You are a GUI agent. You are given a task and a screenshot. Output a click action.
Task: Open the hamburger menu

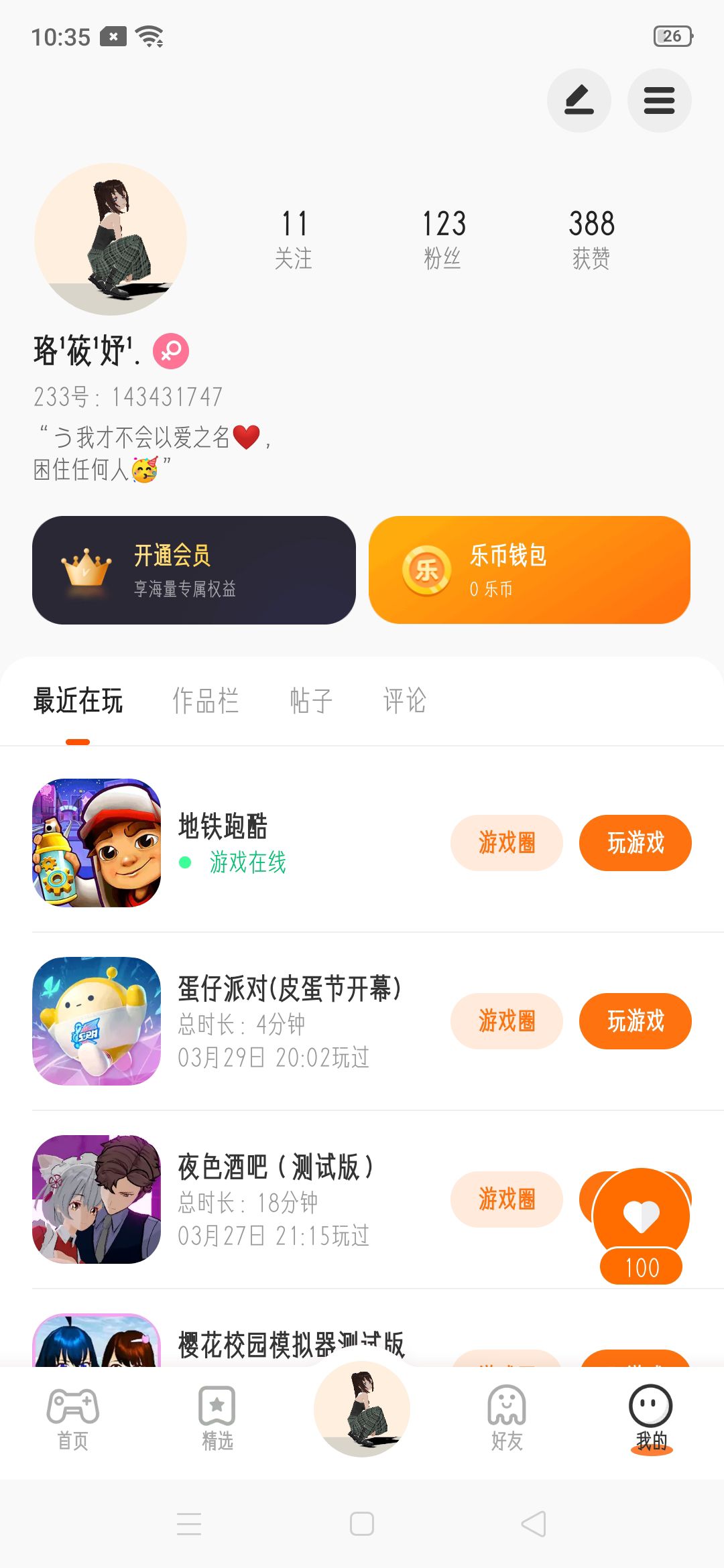659,101
